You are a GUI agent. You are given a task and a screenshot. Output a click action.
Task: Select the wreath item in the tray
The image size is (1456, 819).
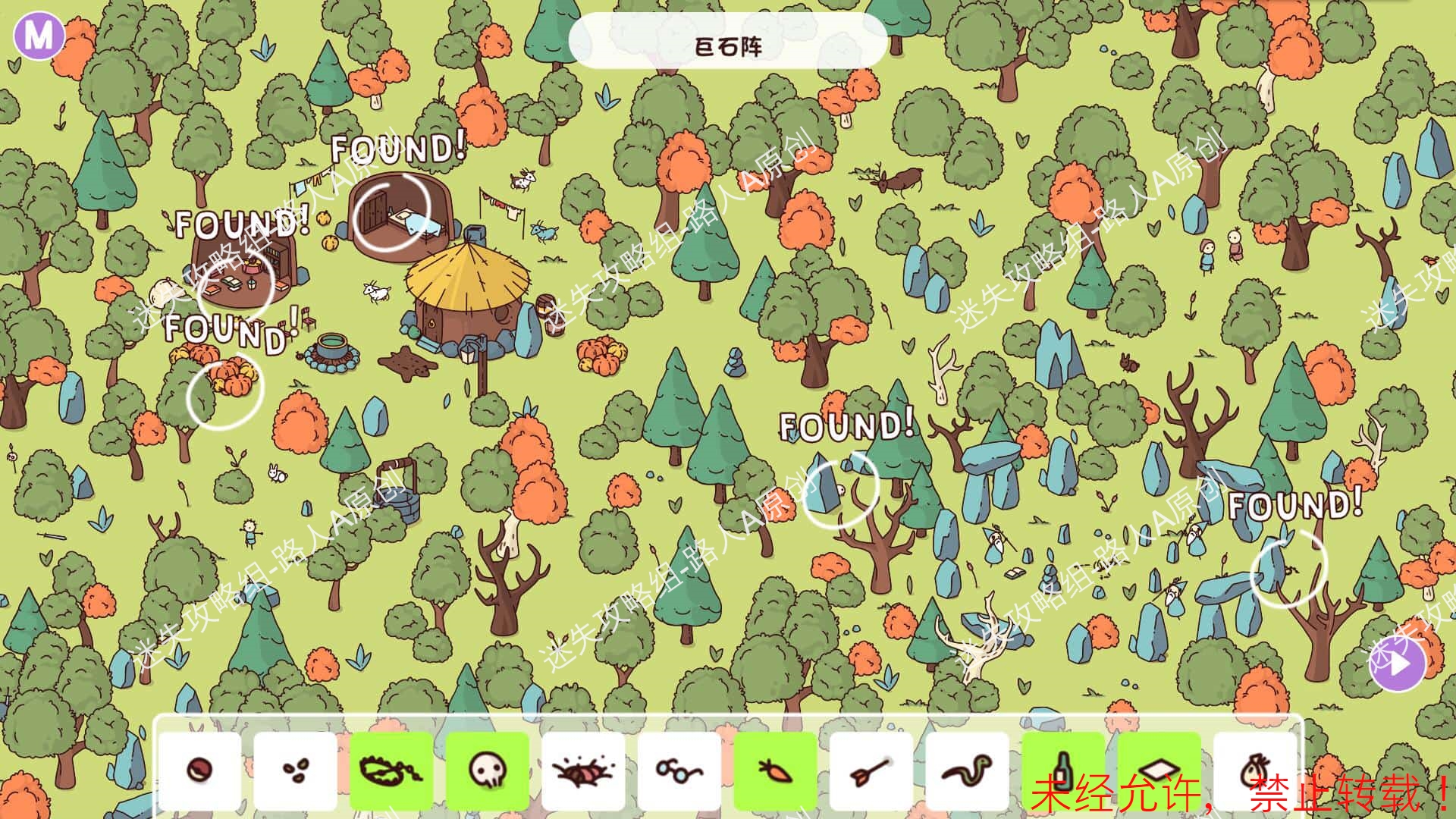[x=391, y=771]
